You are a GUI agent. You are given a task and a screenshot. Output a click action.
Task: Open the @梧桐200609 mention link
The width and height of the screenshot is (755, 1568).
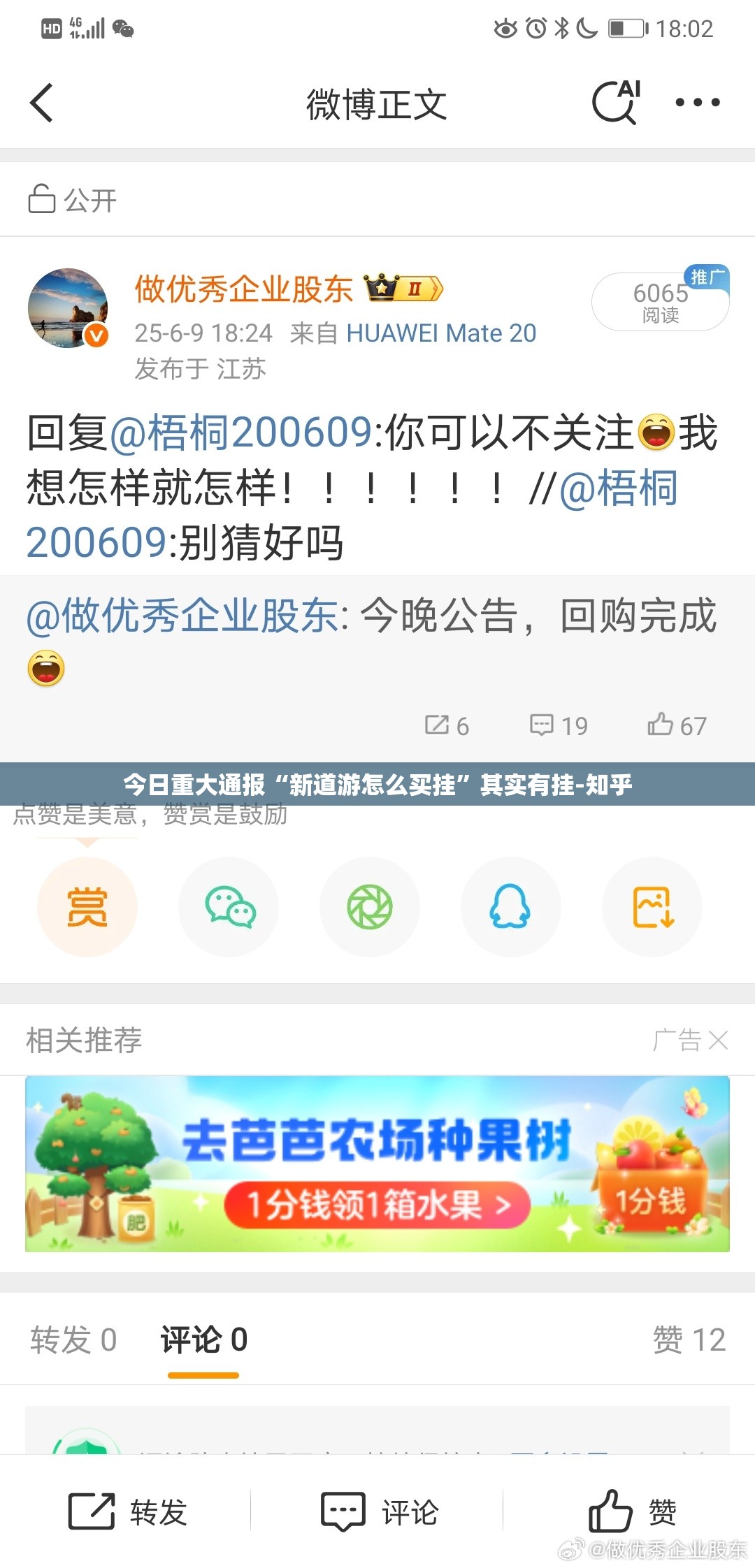[241, 433]
